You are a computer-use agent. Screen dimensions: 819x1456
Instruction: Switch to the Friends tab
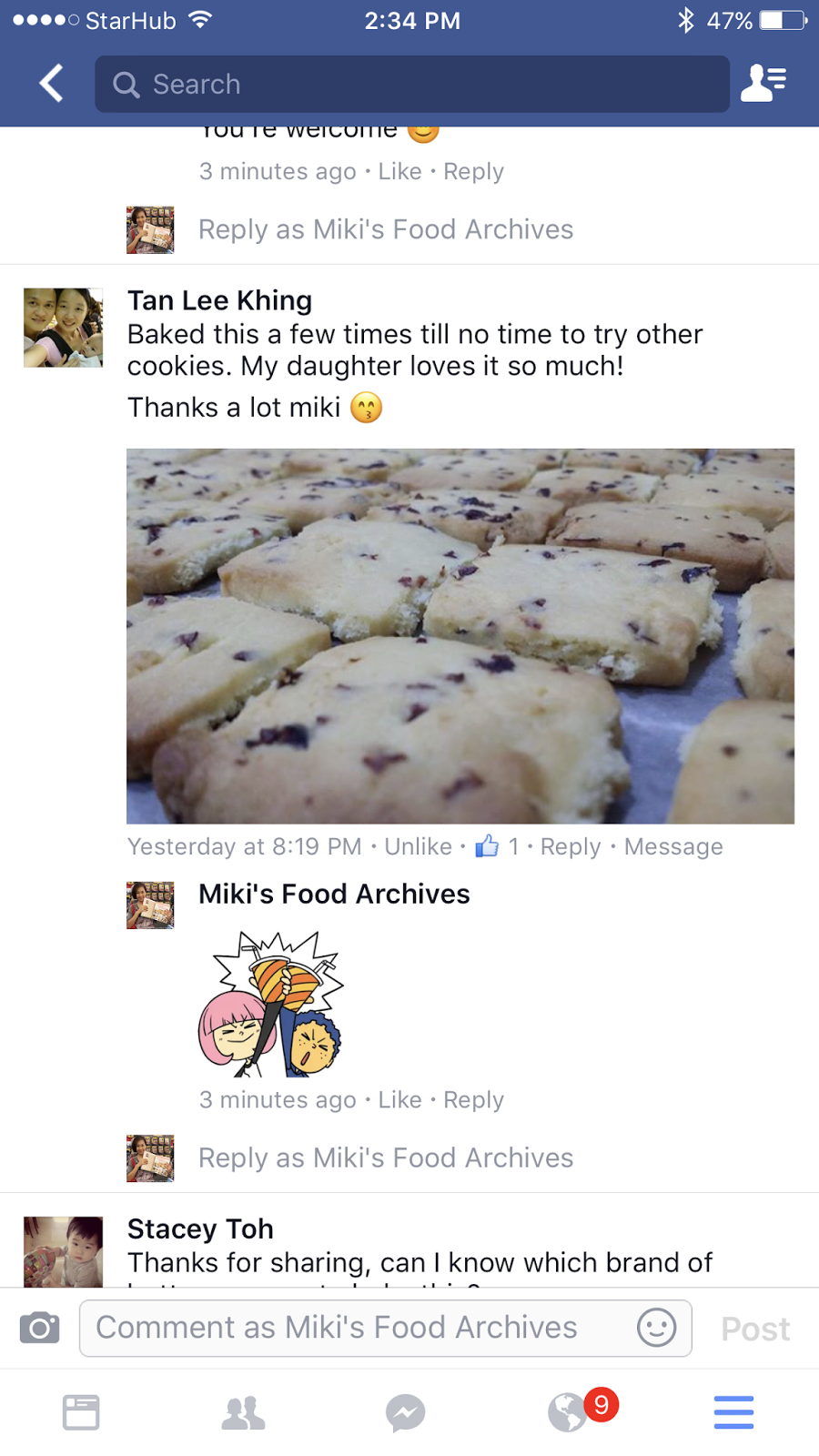coord(243,1412)
